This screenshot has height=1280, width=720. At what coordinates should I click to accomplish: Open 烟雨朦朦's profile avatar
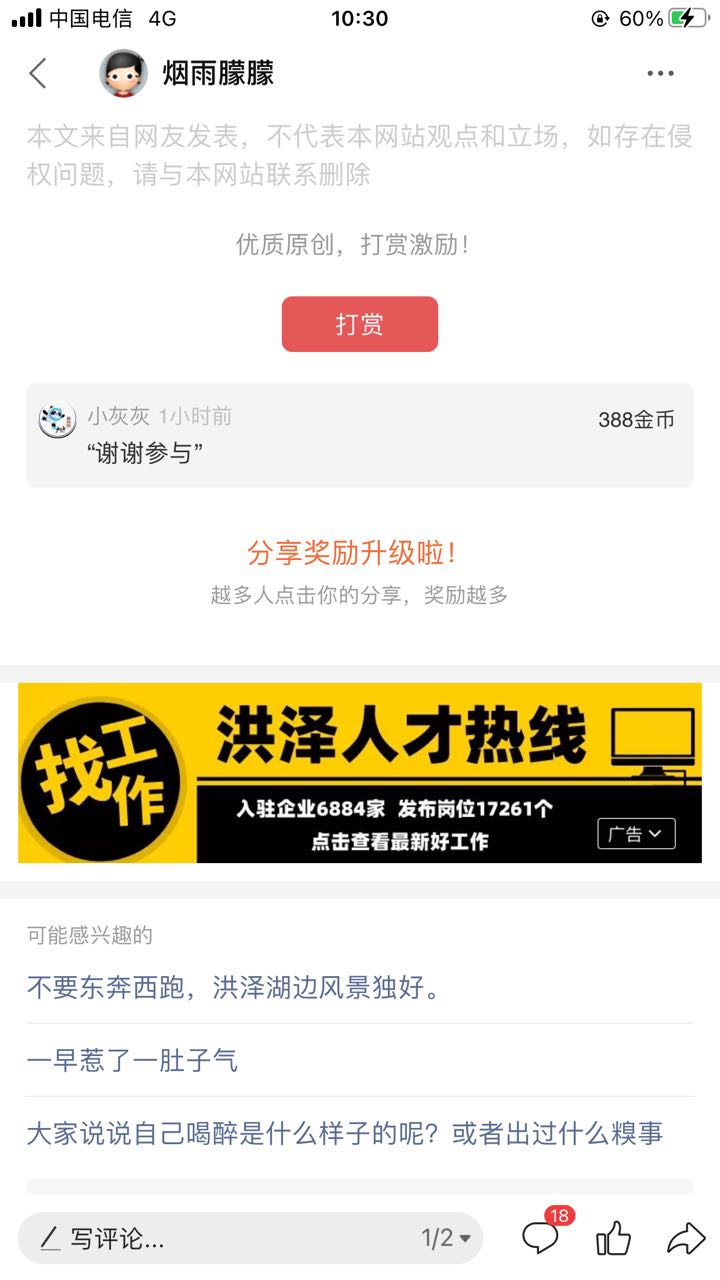(x=123, y=73)
